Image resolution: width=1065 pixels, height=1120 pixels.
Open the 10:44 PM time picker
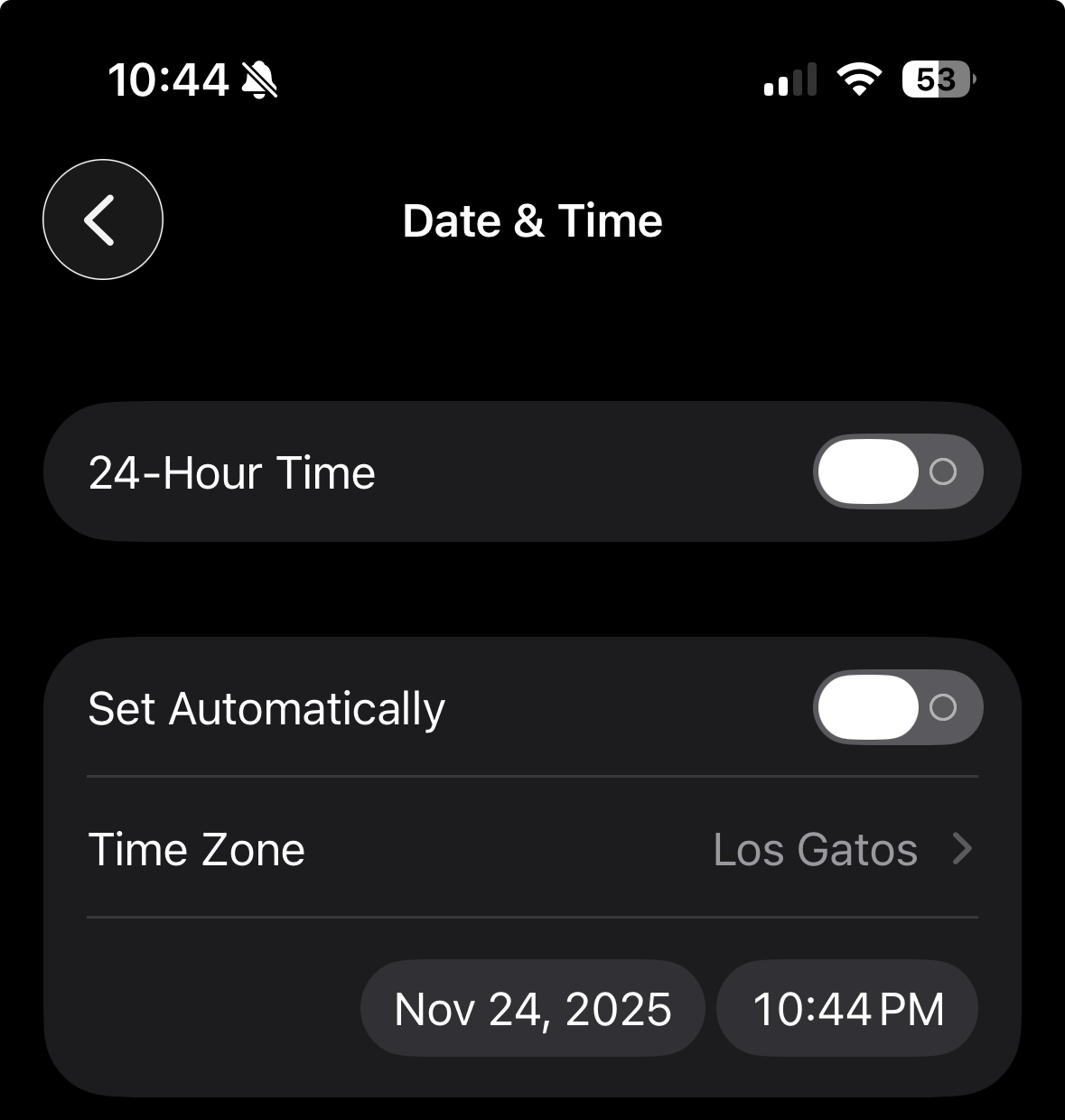(846, 1008)
